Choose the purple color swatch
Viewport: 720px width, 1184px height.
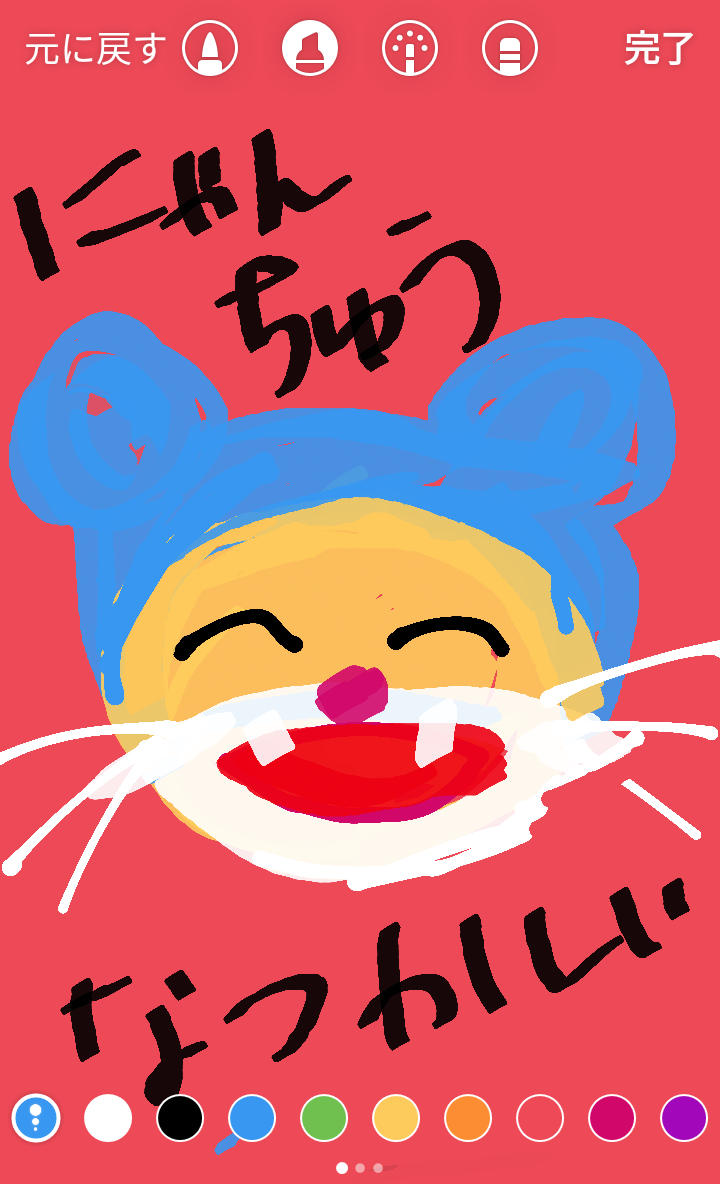click(684, 1118)
